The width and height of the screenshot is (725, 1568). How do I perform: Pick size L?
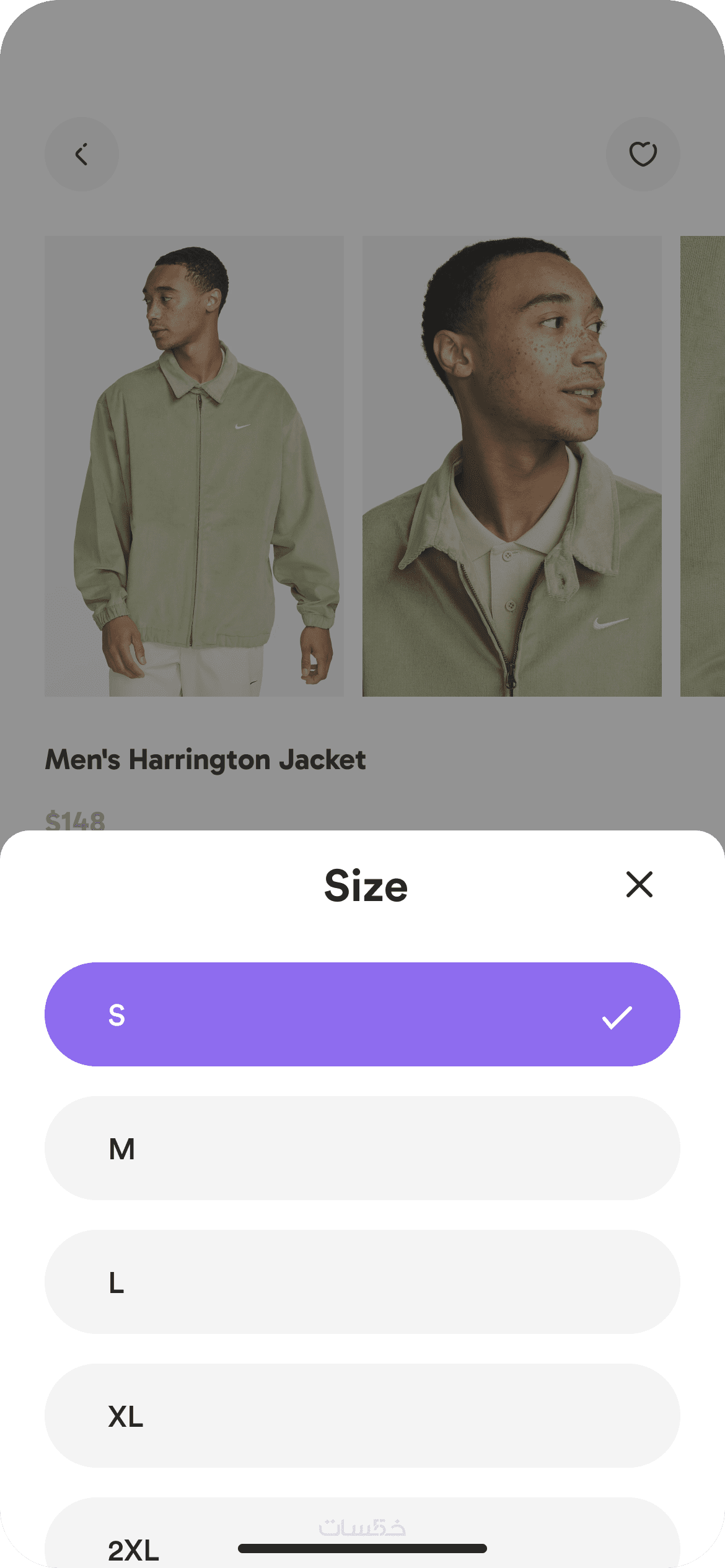tap(362, 1283)
